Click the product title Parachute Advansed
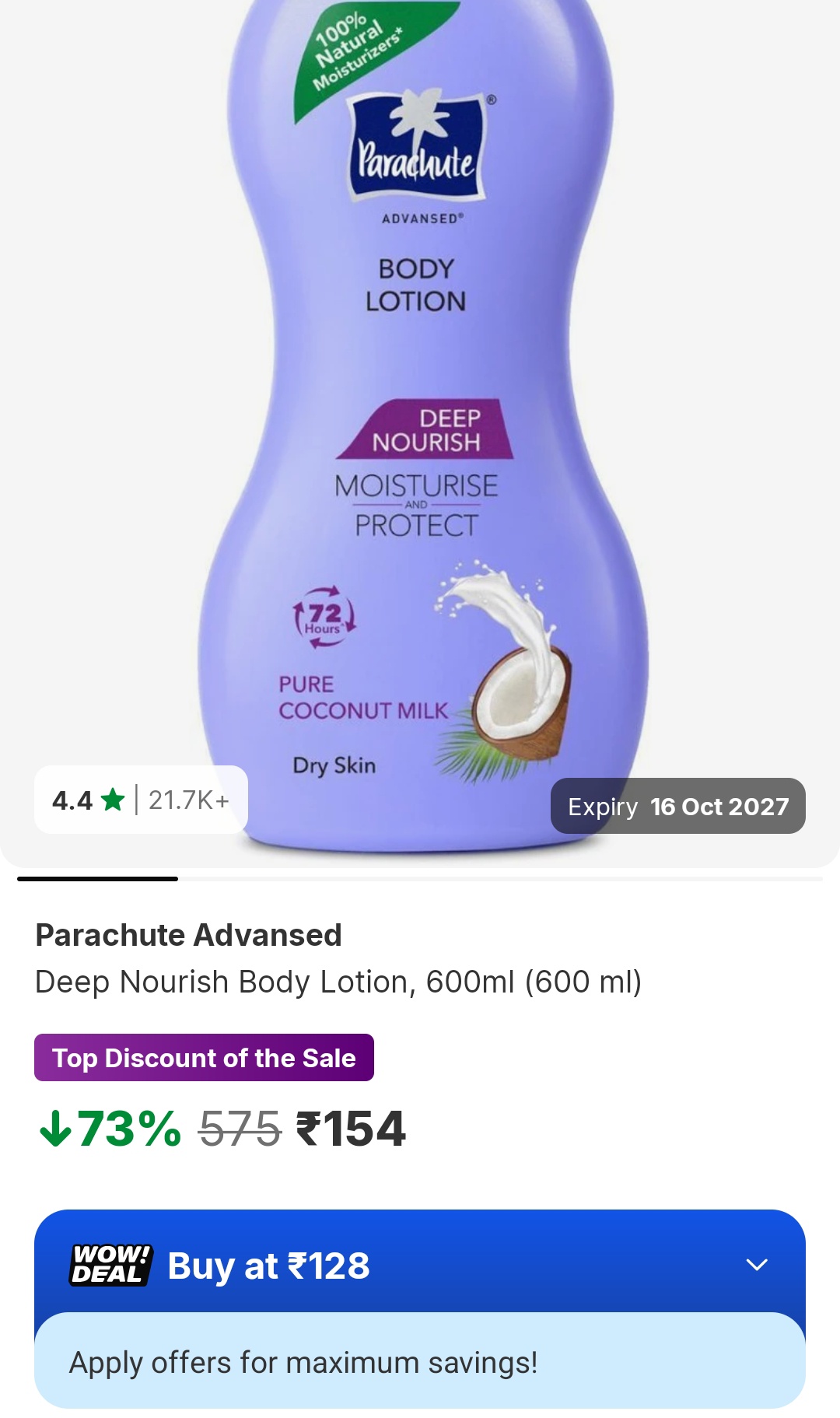 [x=187, y=936]
